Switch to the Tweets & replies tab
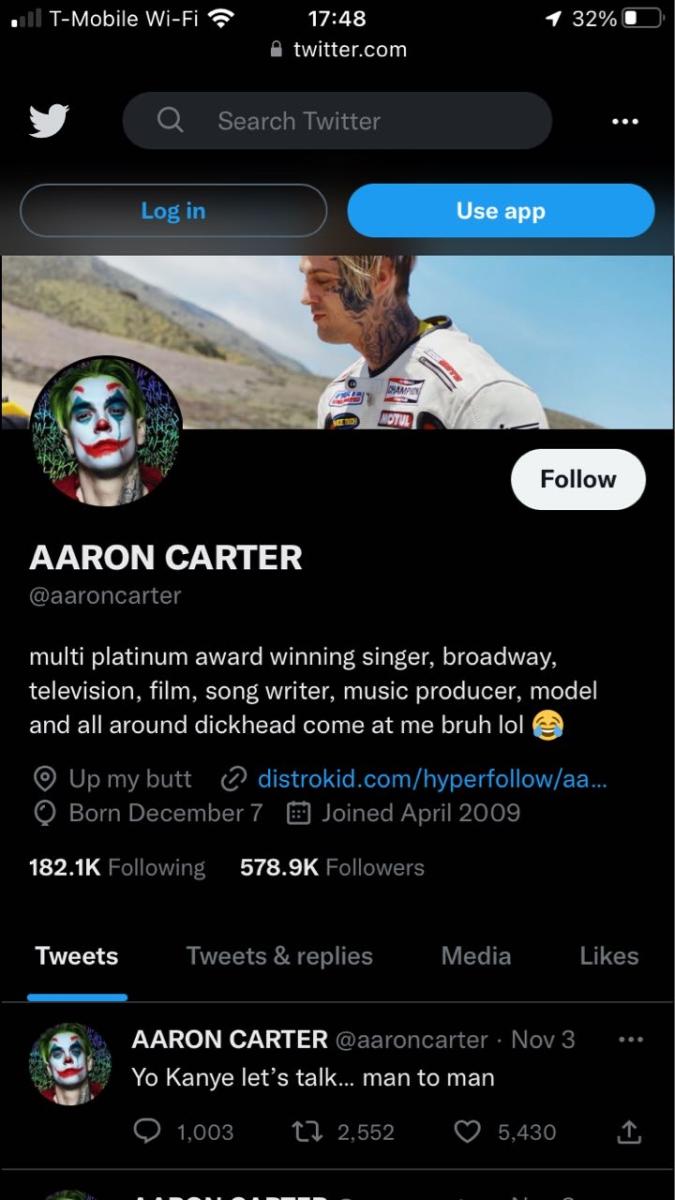The width and height of the screenshot is (675, 1200). 279,956
